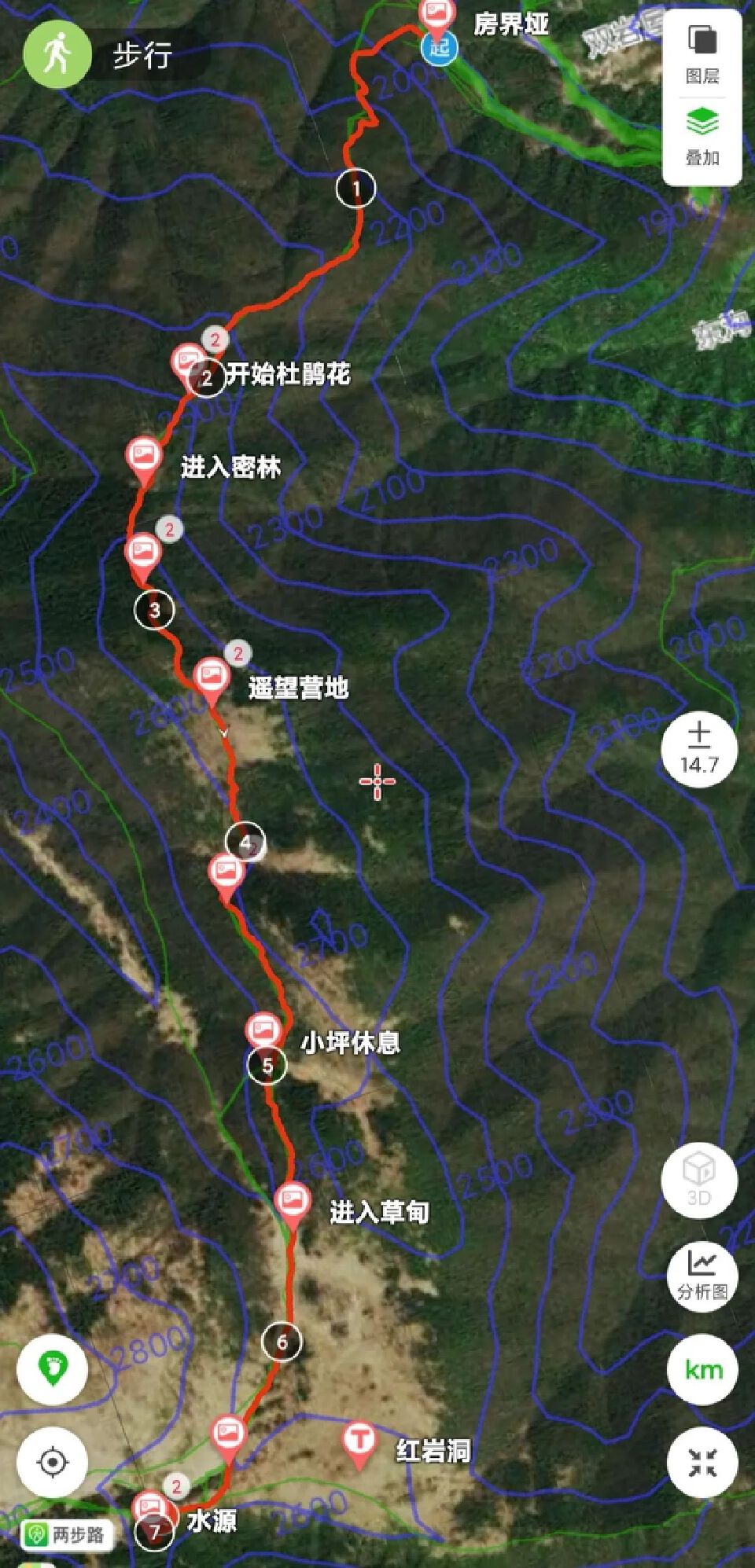
Task: Open photo marker at 进入密林
Action: [143, 454]
